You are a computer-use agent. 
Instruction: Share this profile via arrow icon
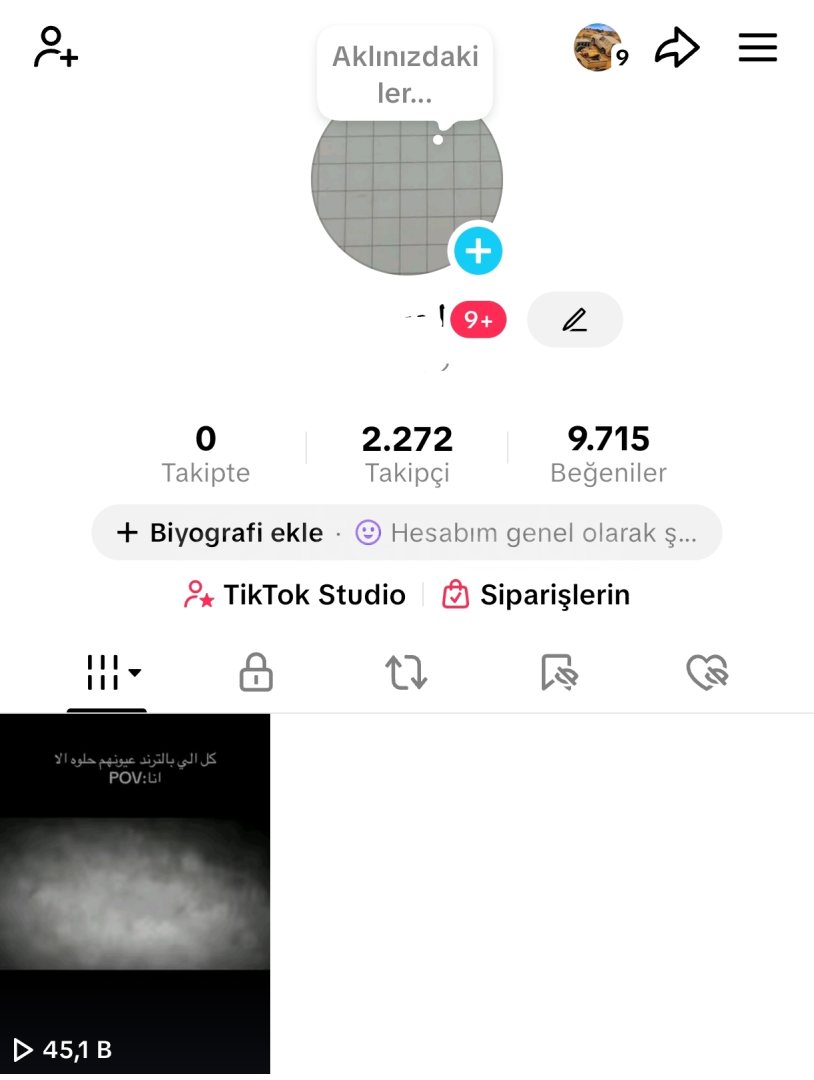click(x=677, y=47)
